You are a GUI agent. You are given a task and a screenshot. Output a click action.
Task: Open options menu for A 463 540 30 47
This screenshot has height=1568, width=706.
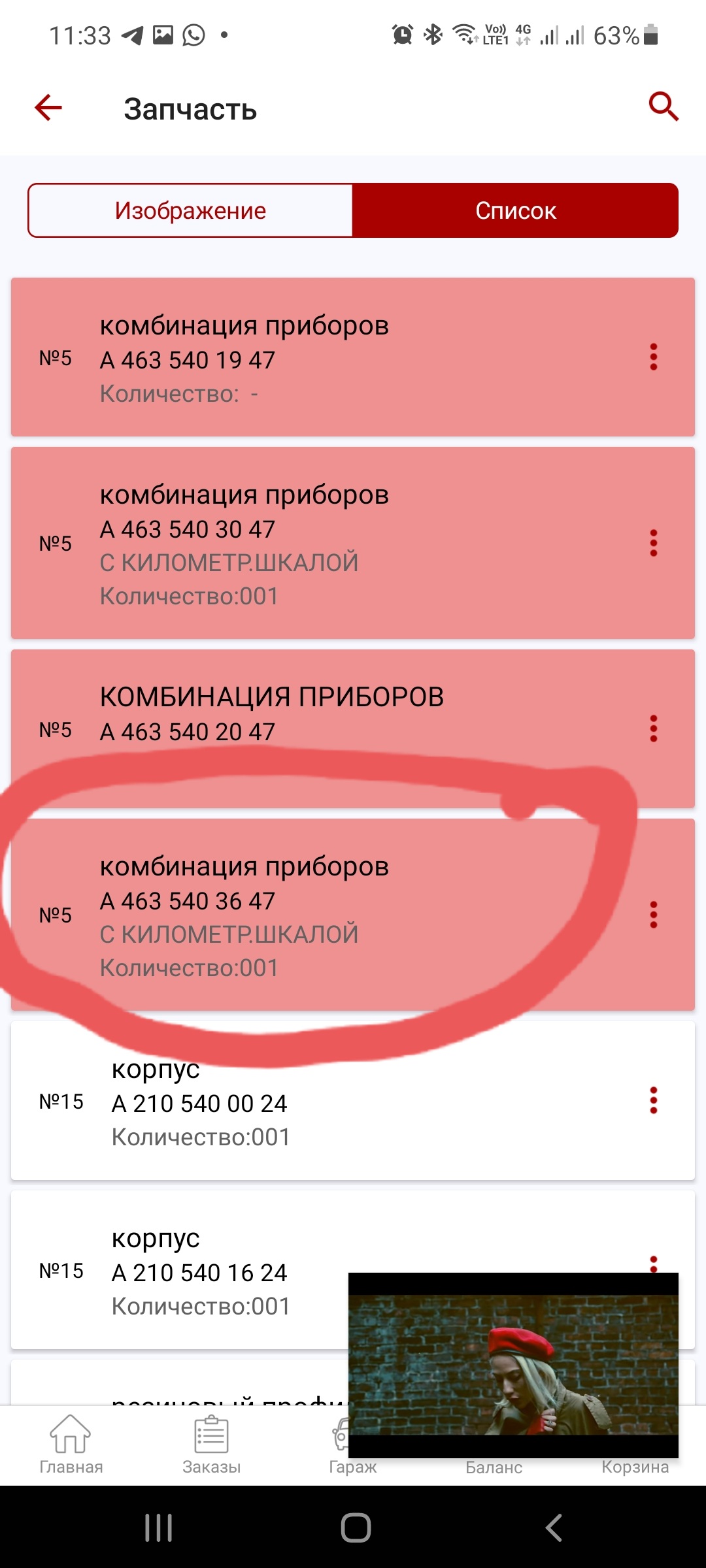point(653,543)
